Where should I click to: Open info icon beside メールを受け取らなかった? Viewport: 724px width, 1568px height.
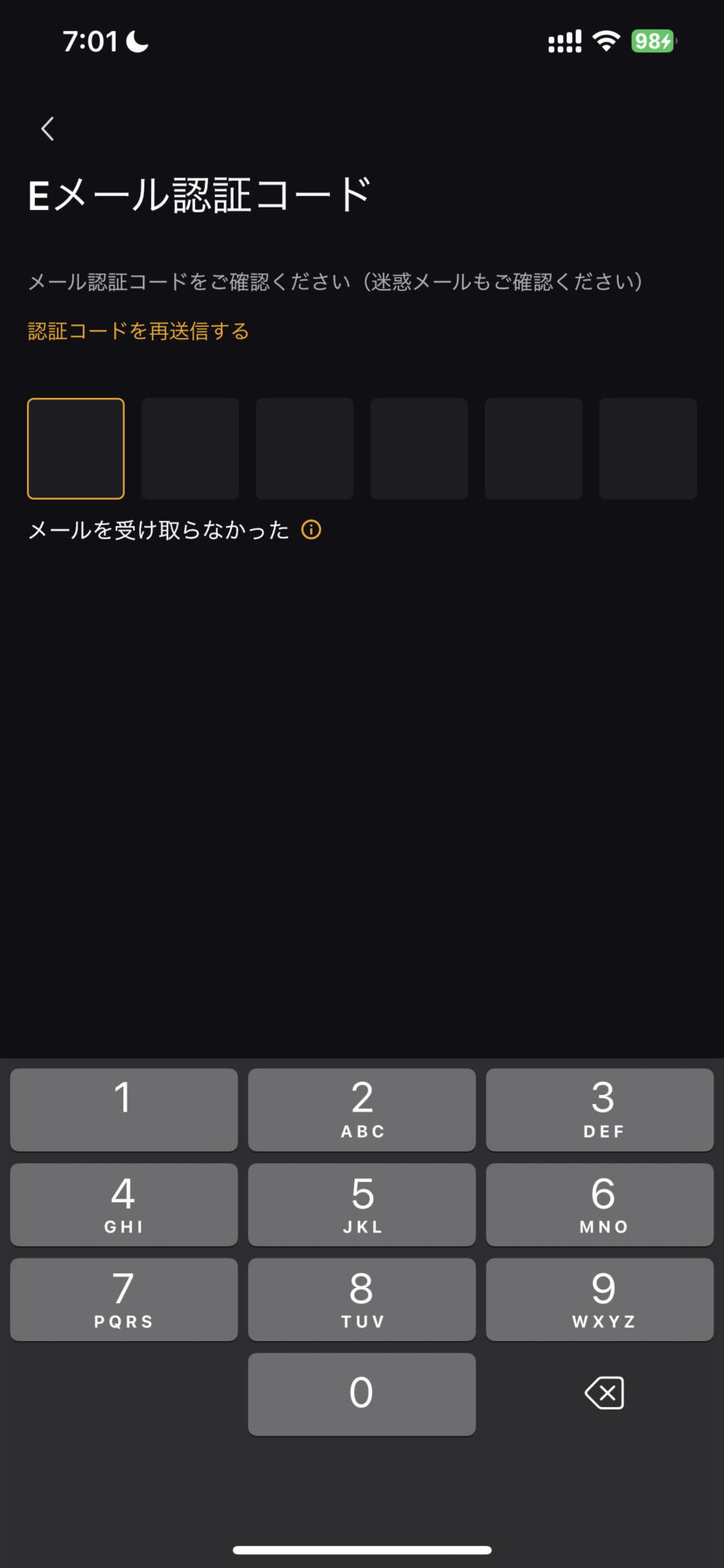pyautogui.click(x=311, y=530)
